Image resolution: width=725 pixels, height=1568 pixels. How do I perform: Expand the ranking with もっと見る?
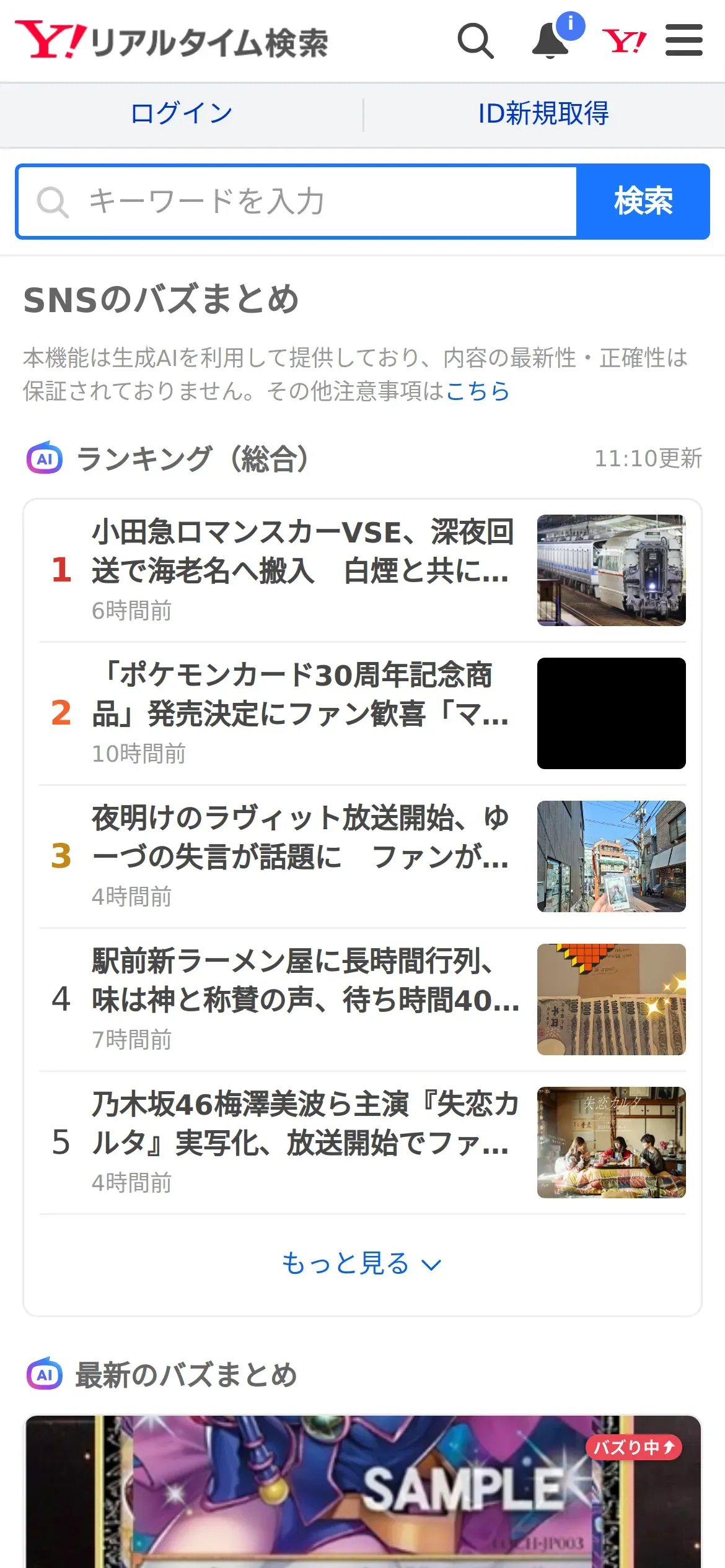click(x=362, y=1263)
